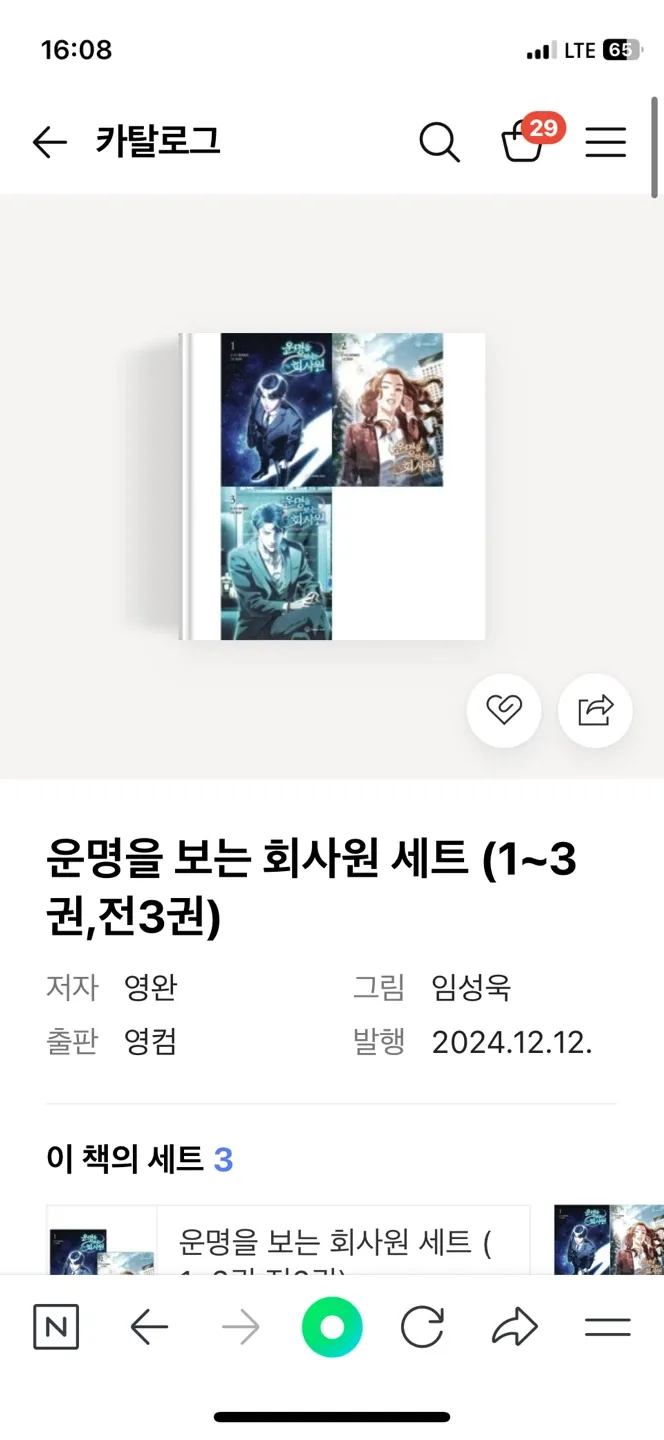Open the 운명을 보는 회사원 세트 card

click(x=340, y=1243)
